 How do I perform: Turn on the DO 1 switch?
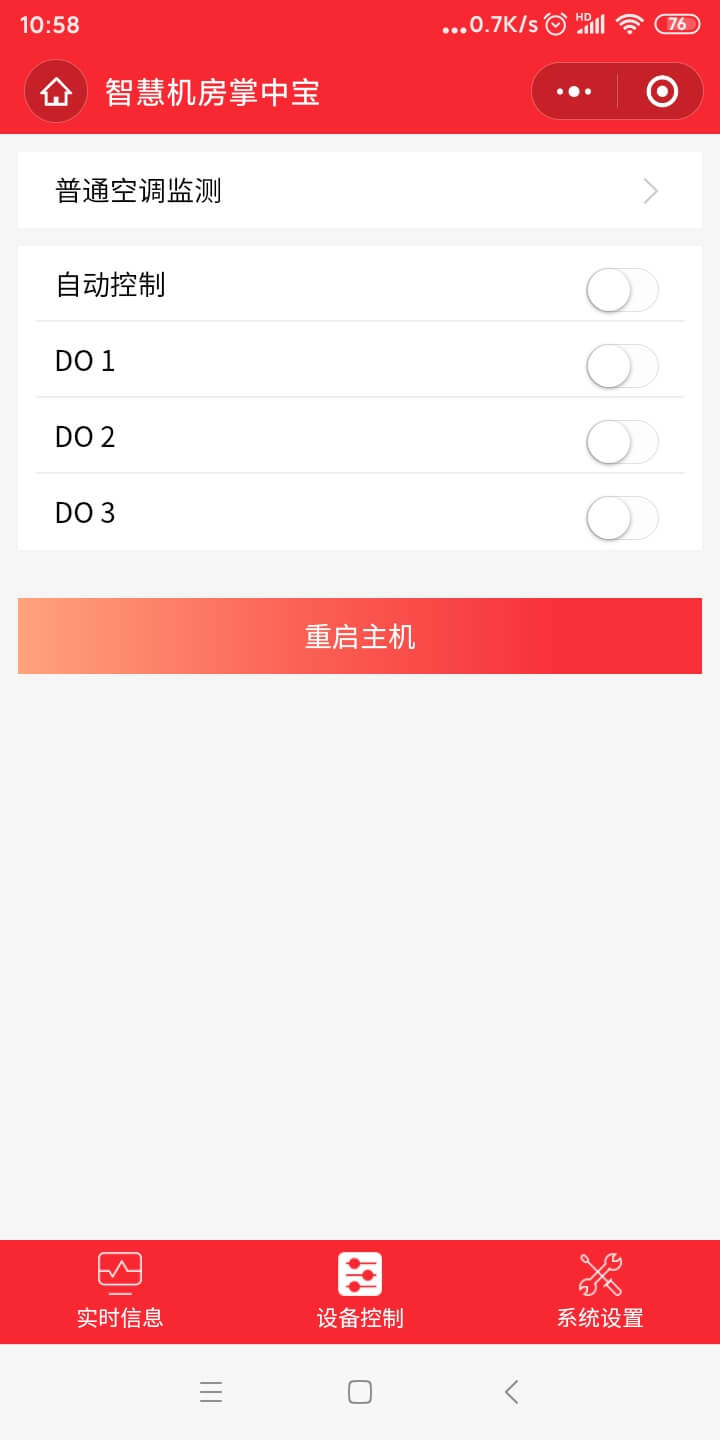click(622, 365)
